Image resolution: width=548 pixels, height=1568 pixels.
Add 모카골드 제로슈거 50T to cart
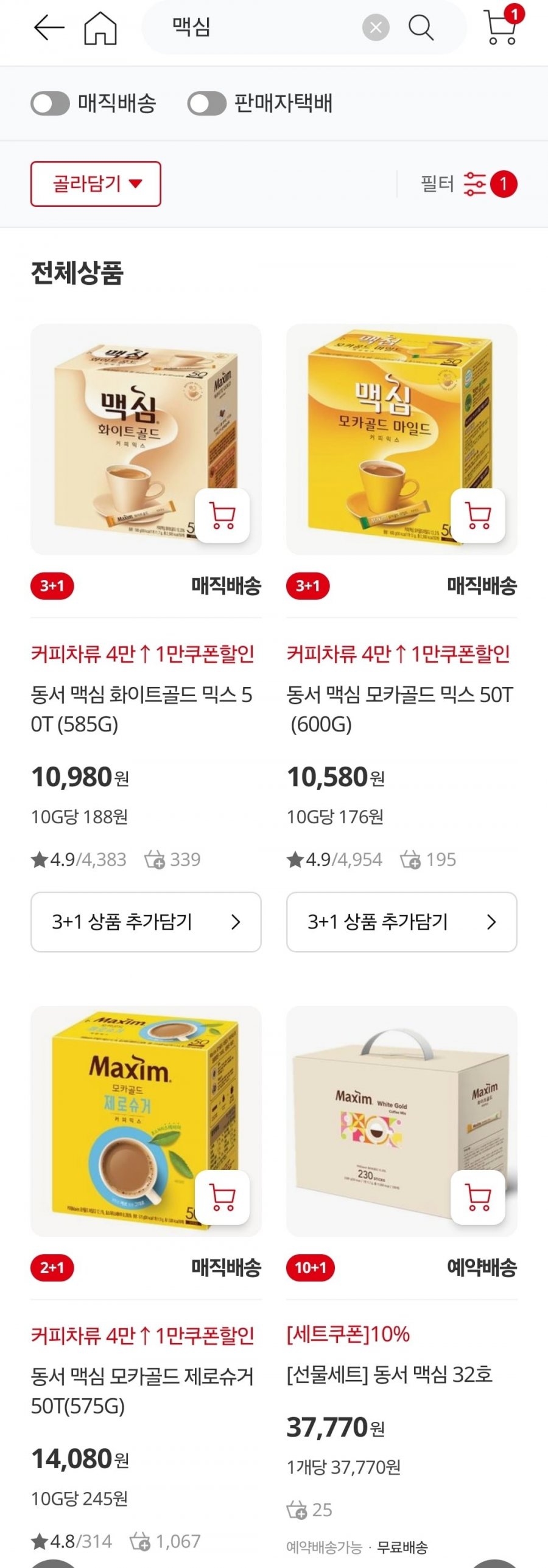(222, 1197)
